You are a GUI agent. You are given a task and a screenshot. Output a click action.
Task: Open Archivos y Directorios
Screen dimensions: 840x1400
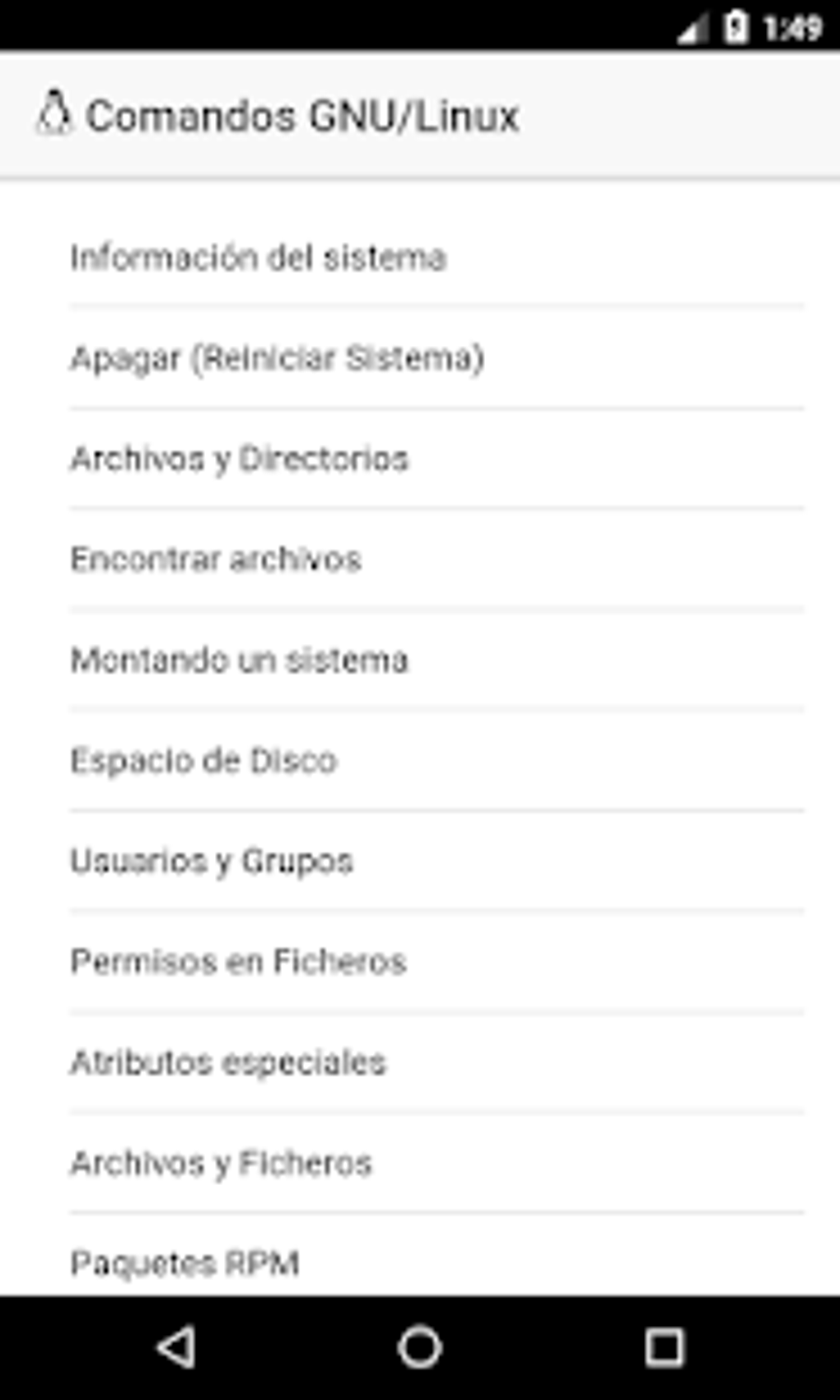239,459
